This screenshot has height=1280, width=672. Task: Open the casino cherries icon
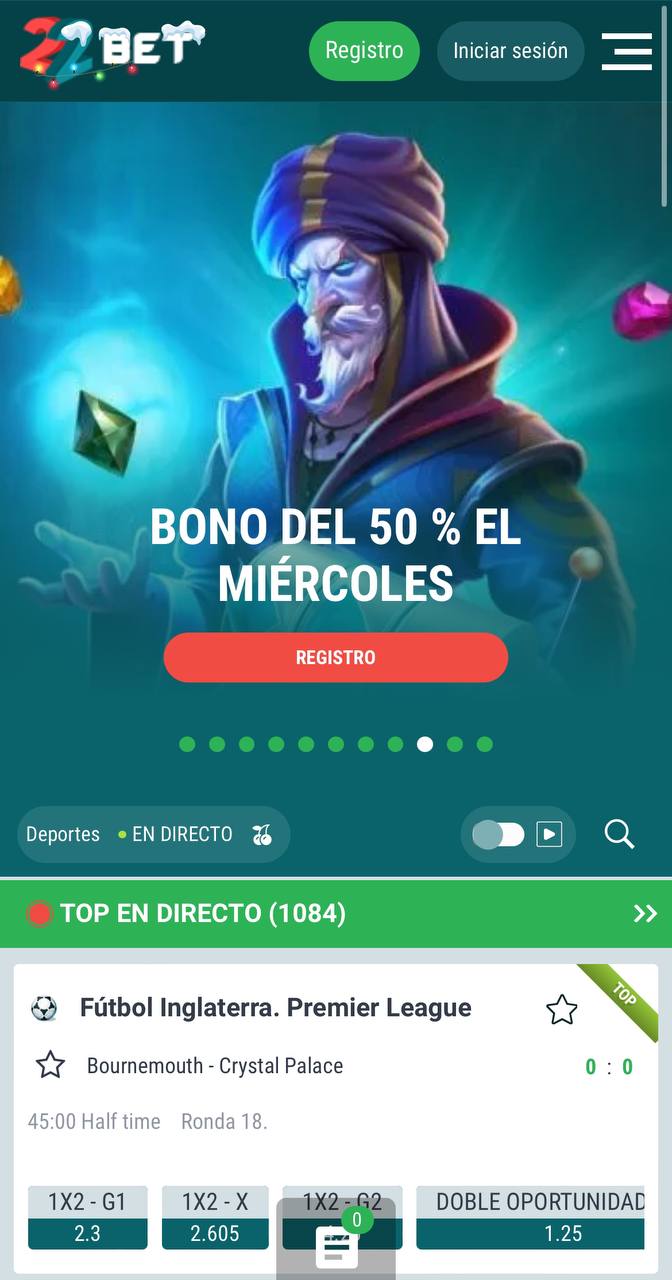click(x=263, y=834)
